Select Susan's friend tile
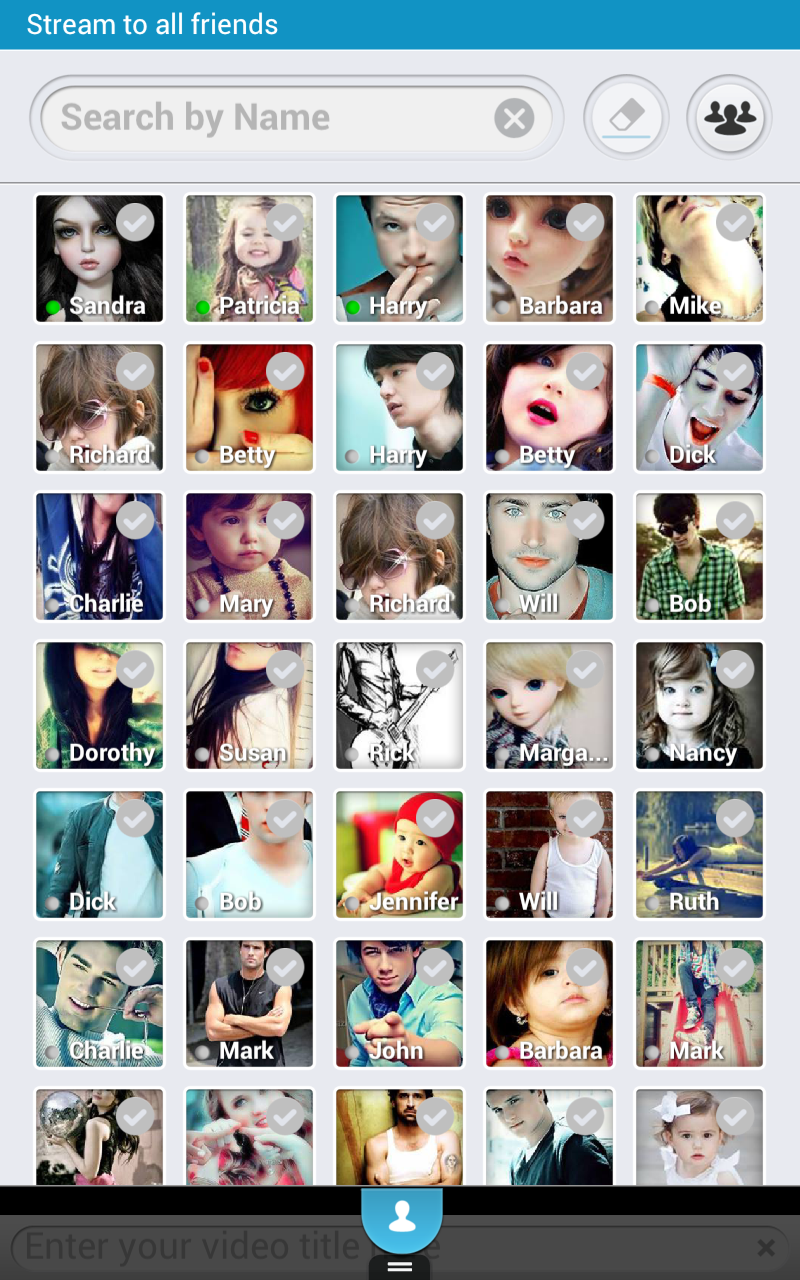The height and width of the screenshot is (1280, 800). click(249, 705)
